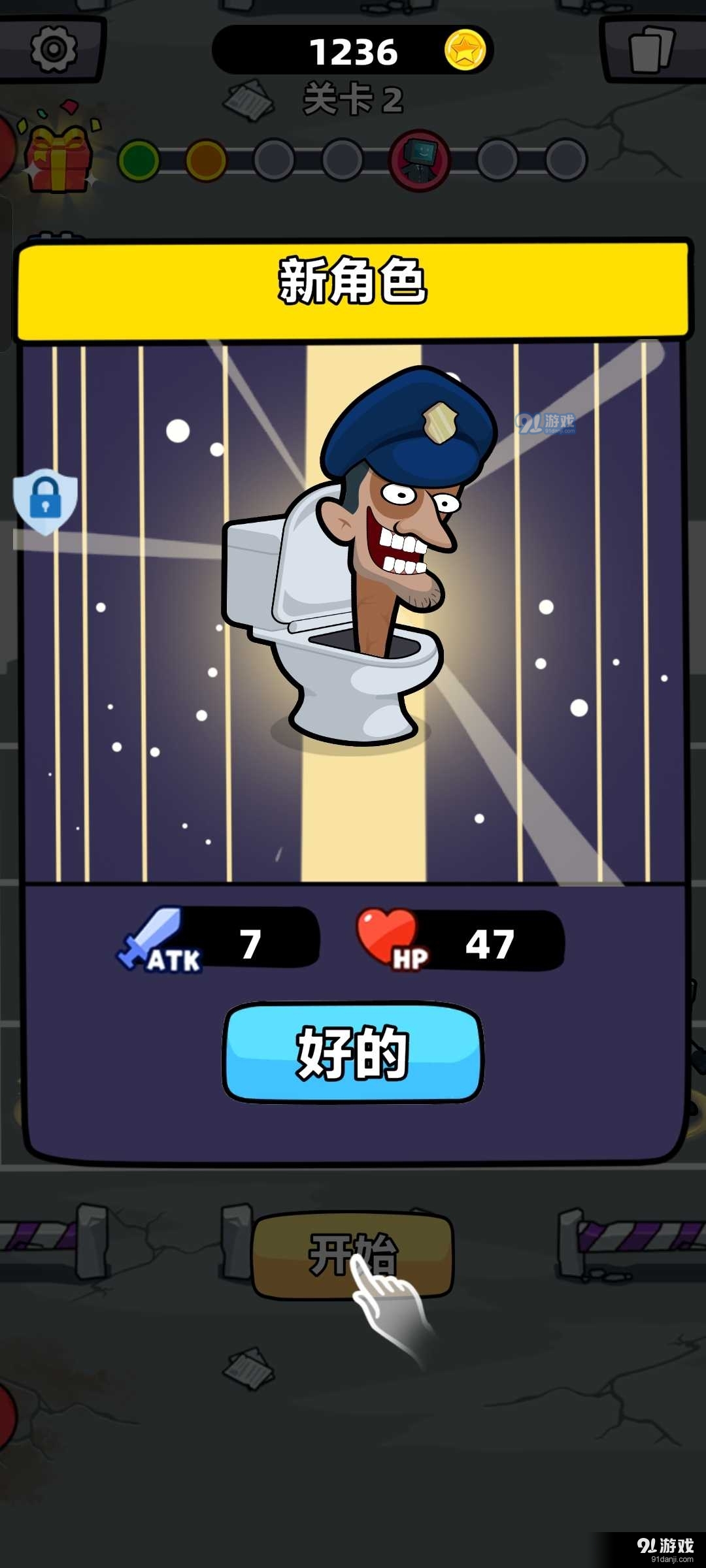706x1568 pixels.
Task: Open the gift box reward
Action: click(x=59, y=157)
